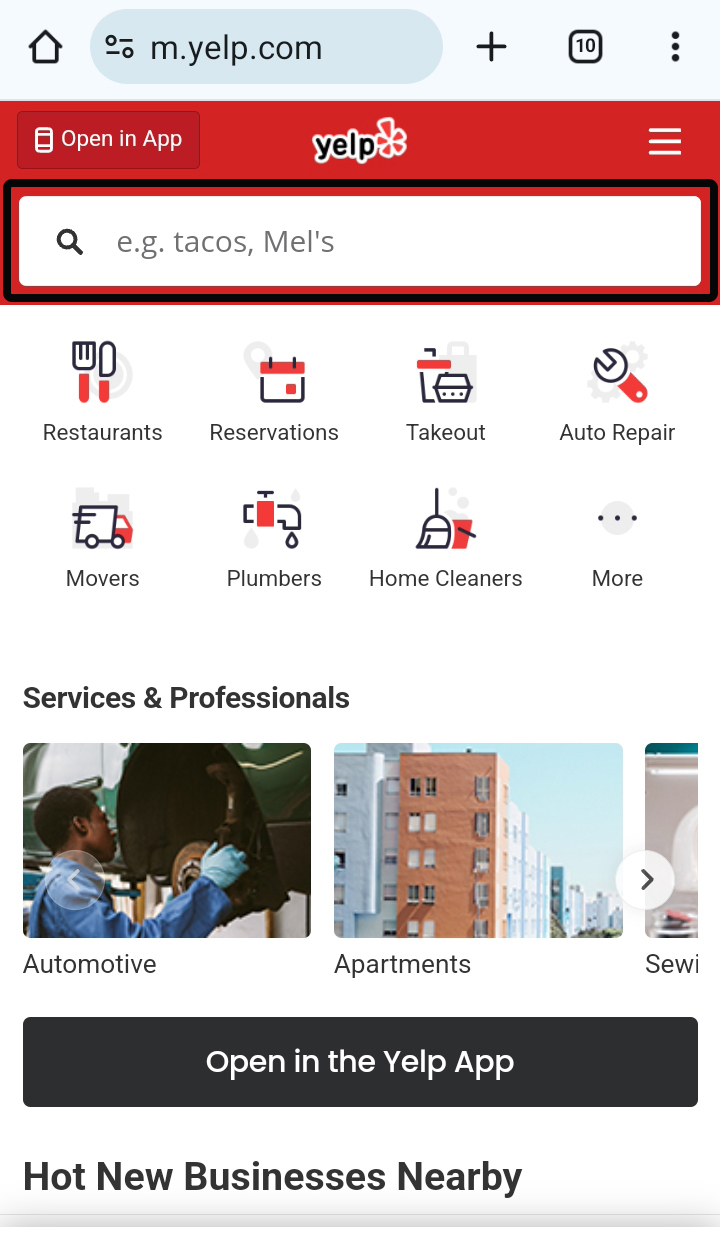The height and width of the screenshot is (1235, 720).
Task: Show More categories
Action: 617,538
